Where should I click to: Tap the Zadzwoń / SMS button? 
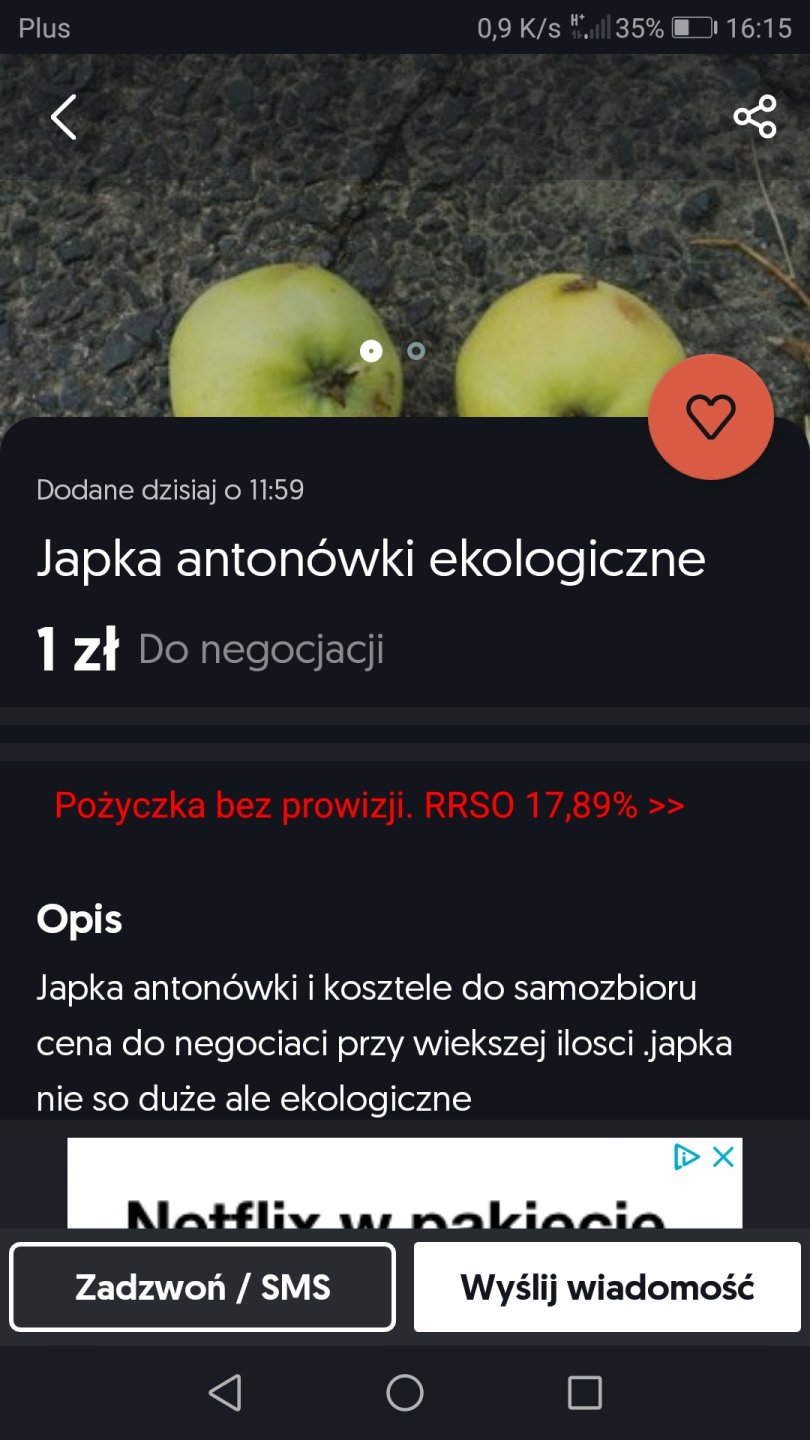(x=203, y=1287)
